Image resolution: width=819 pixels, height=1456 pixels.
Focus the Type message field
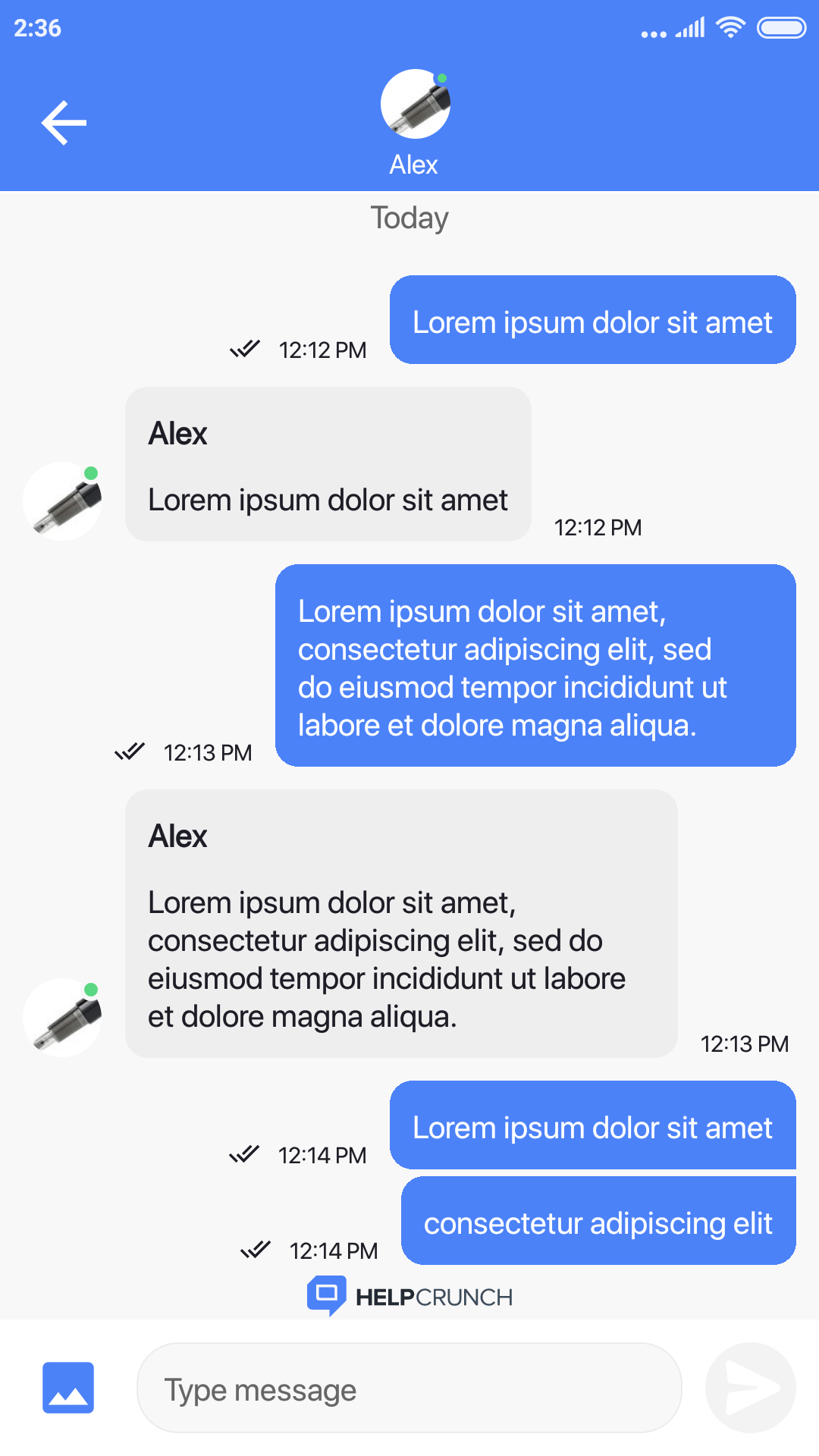(409, 1388)
